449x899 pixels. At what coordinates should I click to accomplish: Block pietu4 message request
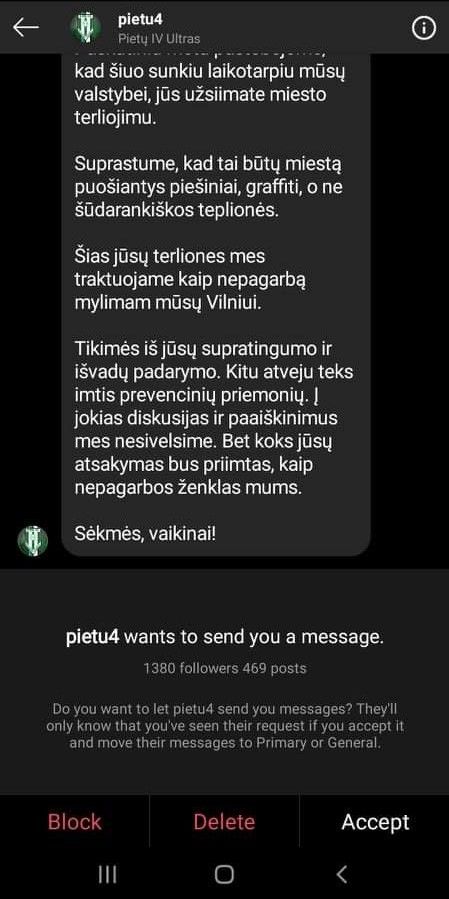pyautogui.click(x=75, y=821)
